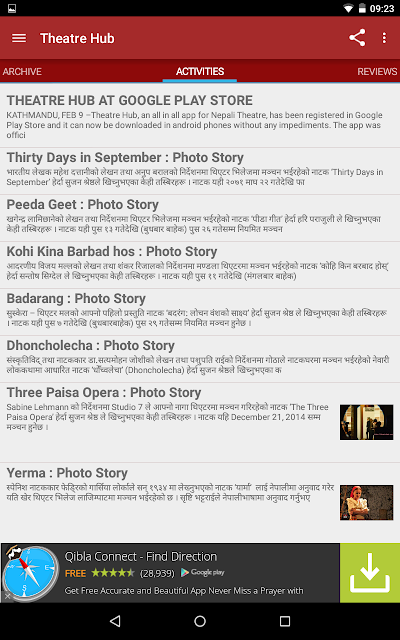
Task: Select the Activities tab
Action: 200,71
